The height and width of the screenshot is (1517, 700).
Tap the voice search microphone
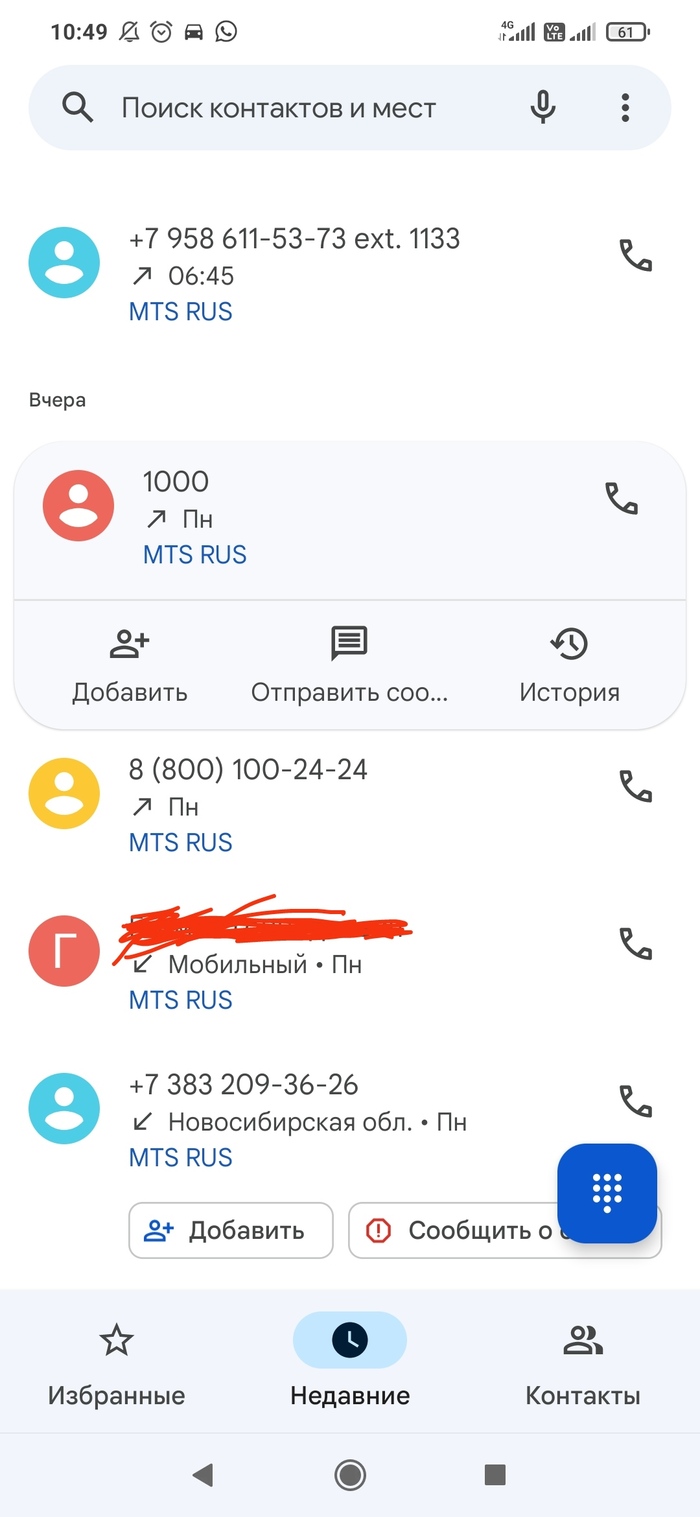(543, 107)
